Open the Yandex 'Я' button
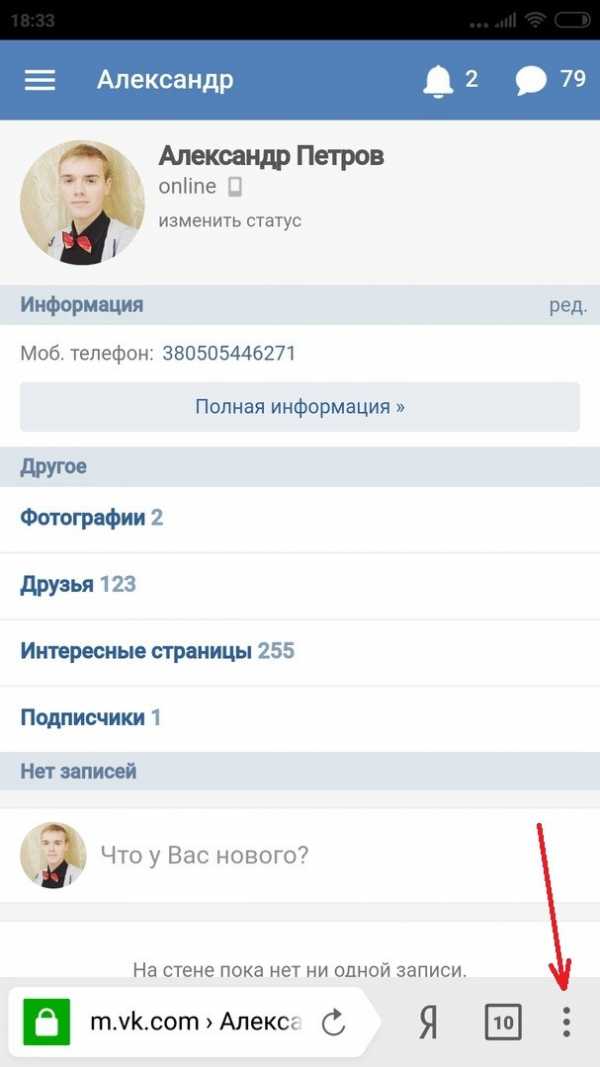The height and width of the screenshot is (1067, 600). 428,1022
